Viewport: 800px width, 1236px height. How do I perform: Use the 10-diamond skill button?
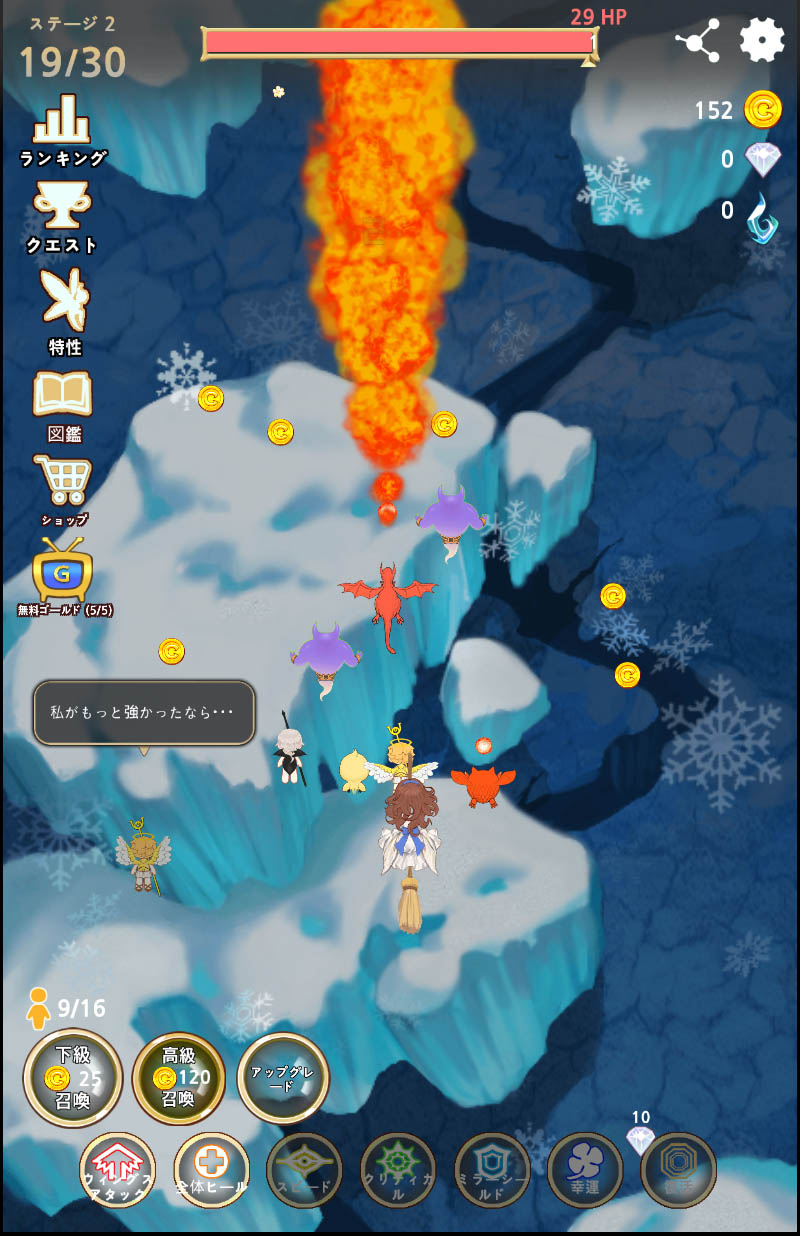[679, 1170]
